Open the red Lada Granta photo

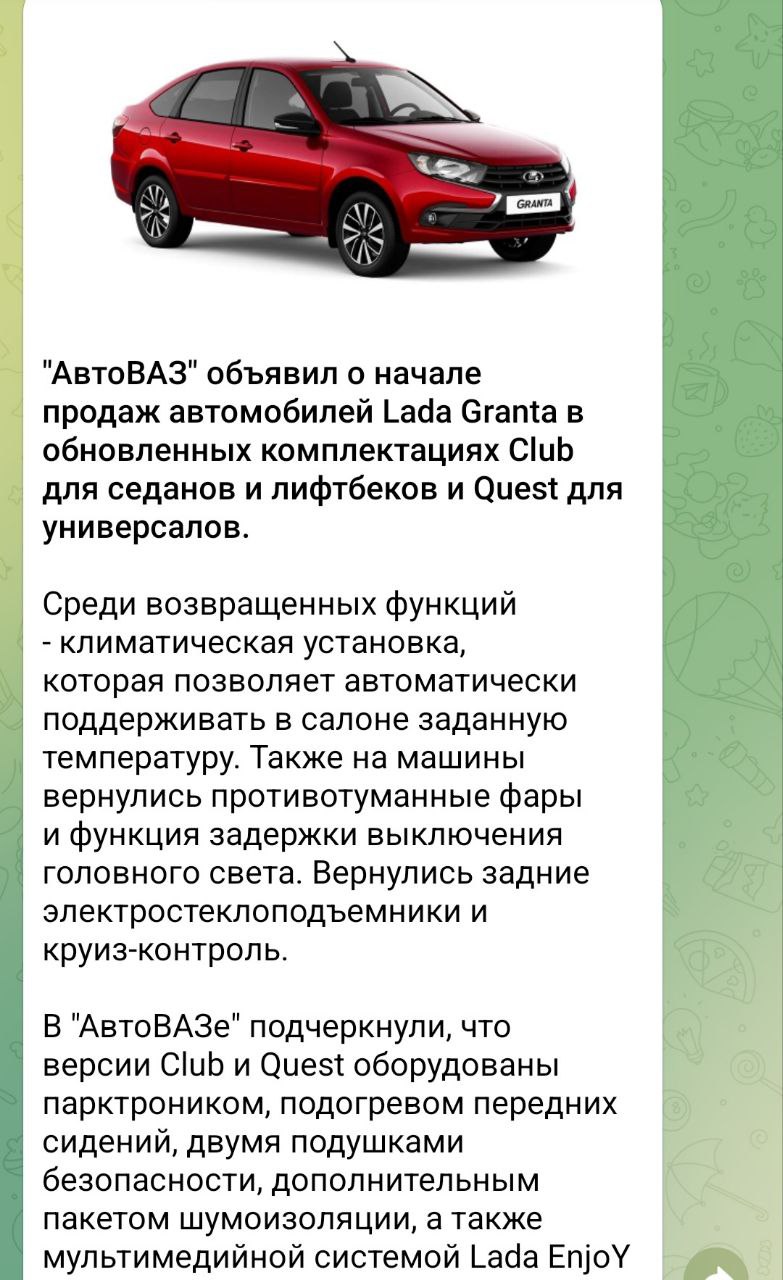point(342,160)
